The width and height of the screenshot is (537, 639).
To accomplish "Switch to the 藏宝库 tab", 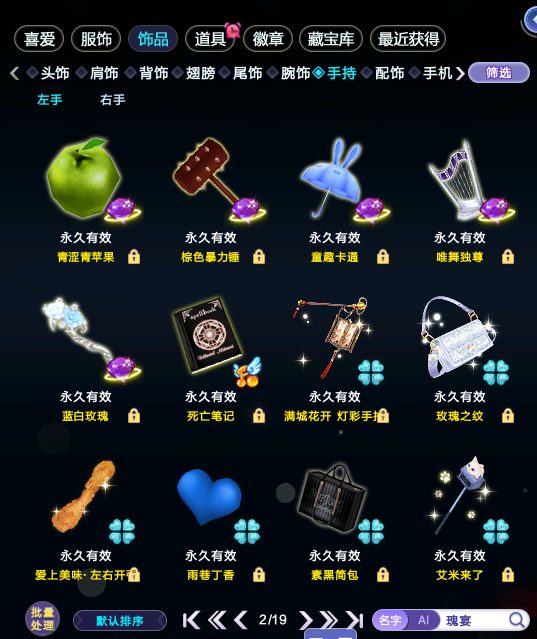I will click(330, 39).
